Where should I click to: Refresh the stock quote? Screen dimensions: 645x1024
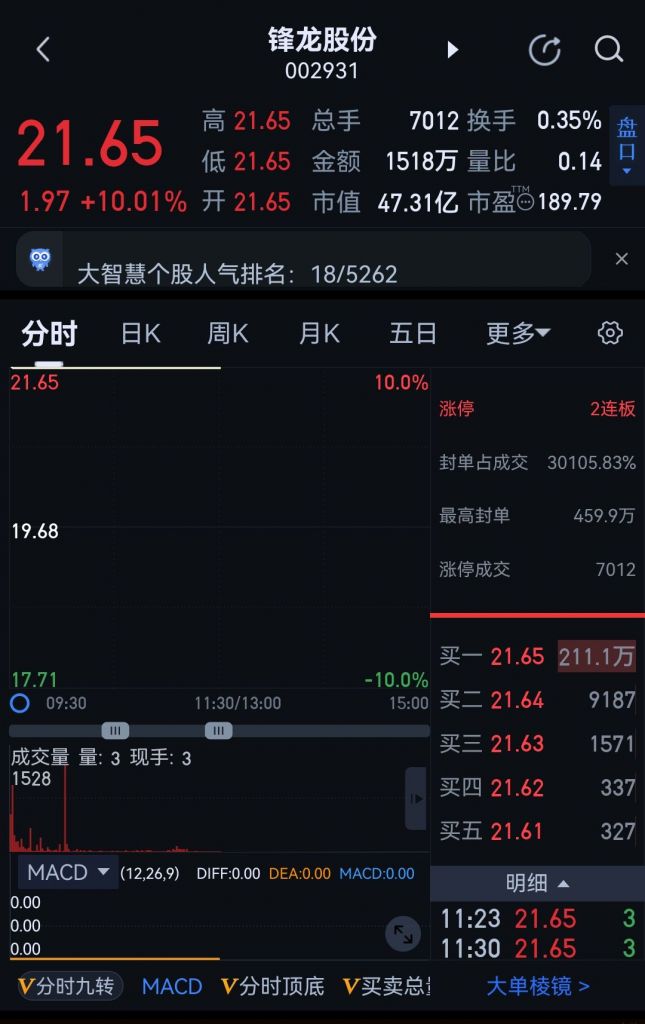(x=545, y=50)
